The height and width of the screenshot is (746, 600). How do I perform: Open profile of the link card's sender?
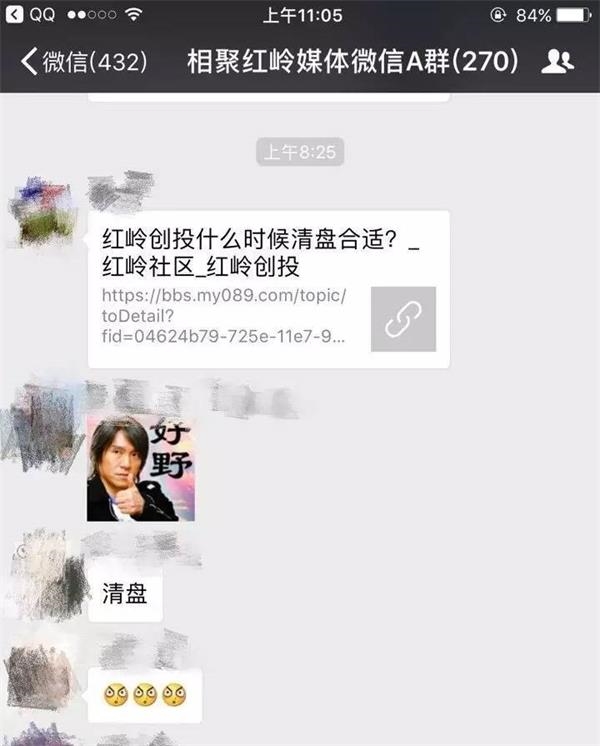tap(47, 212)
